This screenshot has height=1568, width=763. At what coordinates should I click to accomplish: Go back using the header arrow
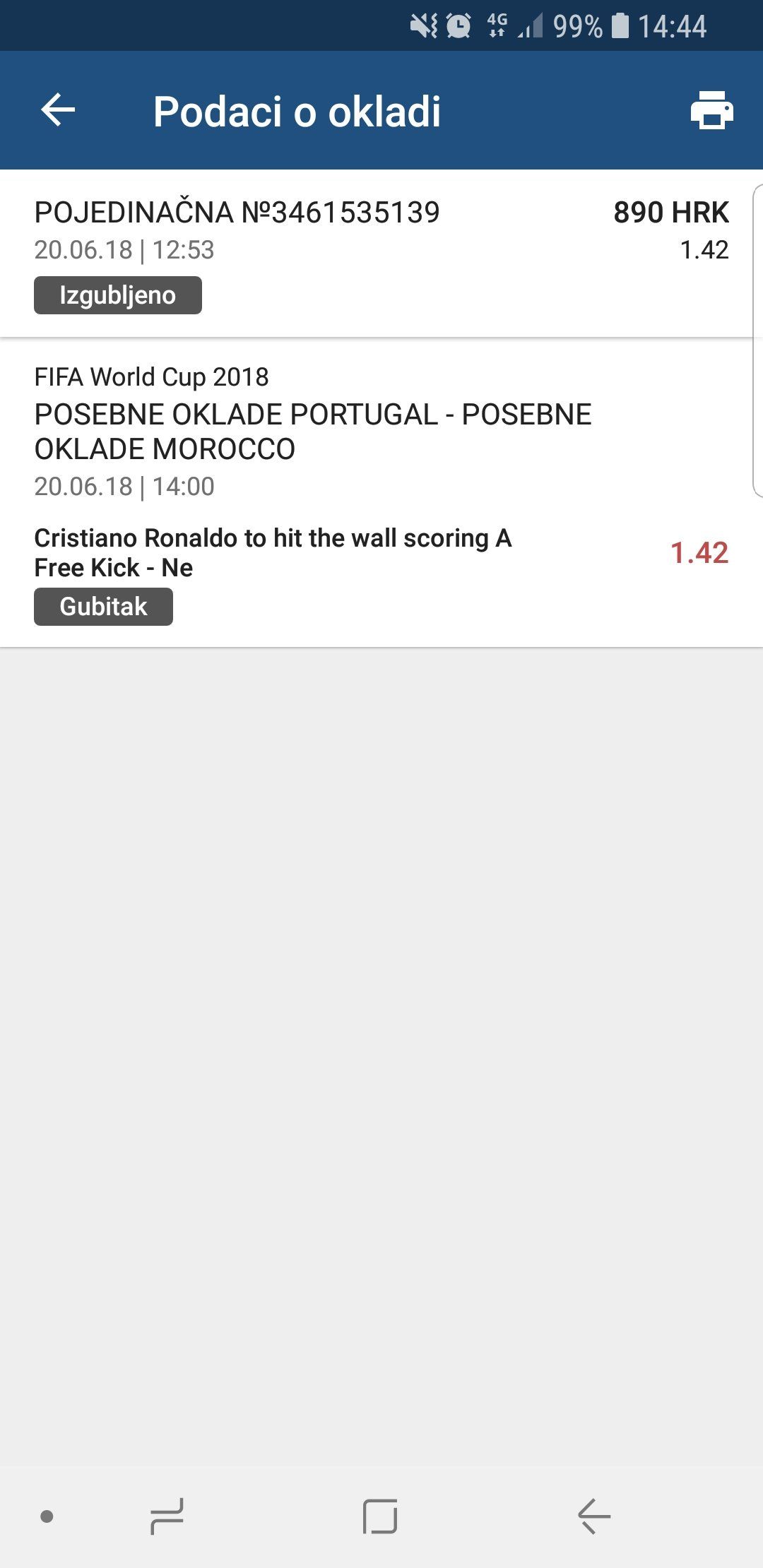[58, 110]
